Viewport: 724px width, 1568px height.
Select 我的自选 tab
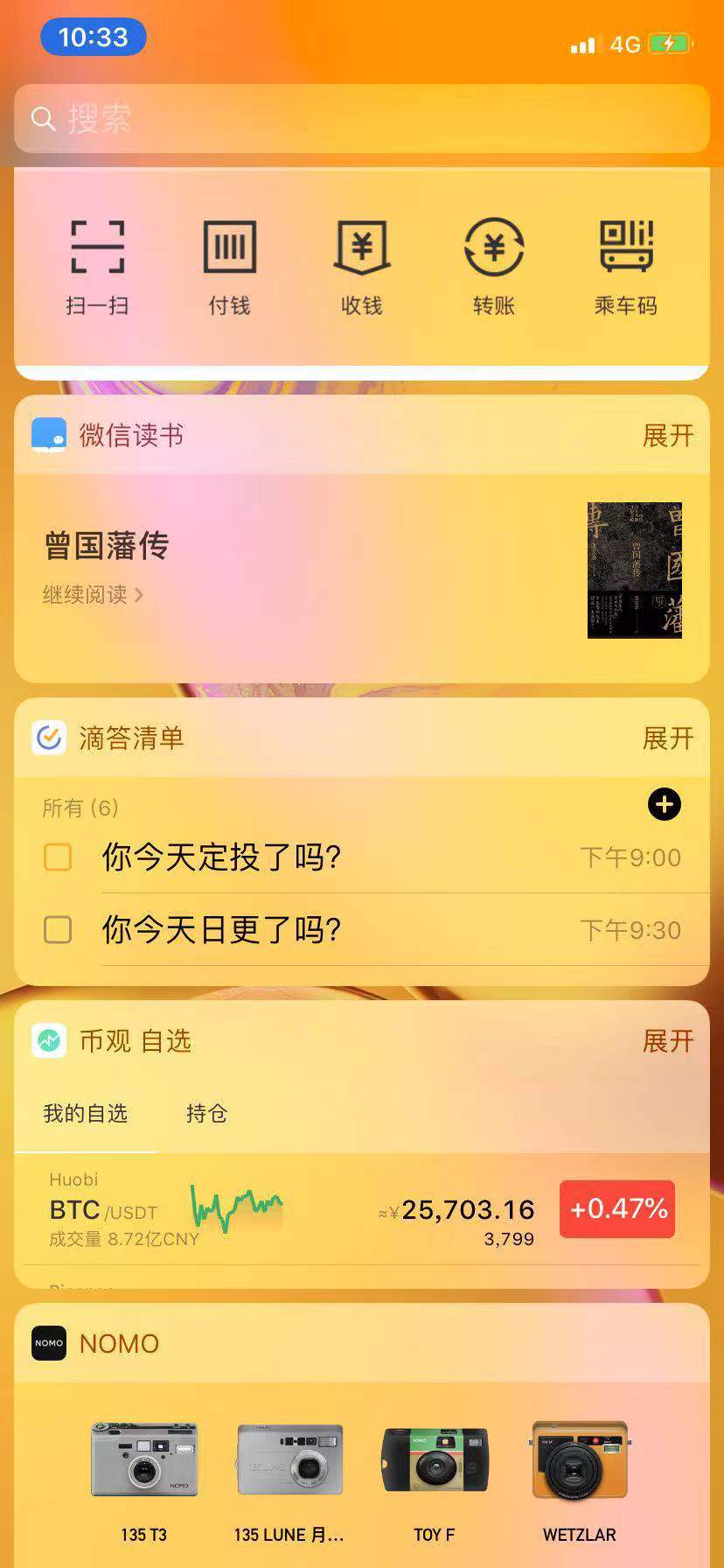[x=86, y=1113]
